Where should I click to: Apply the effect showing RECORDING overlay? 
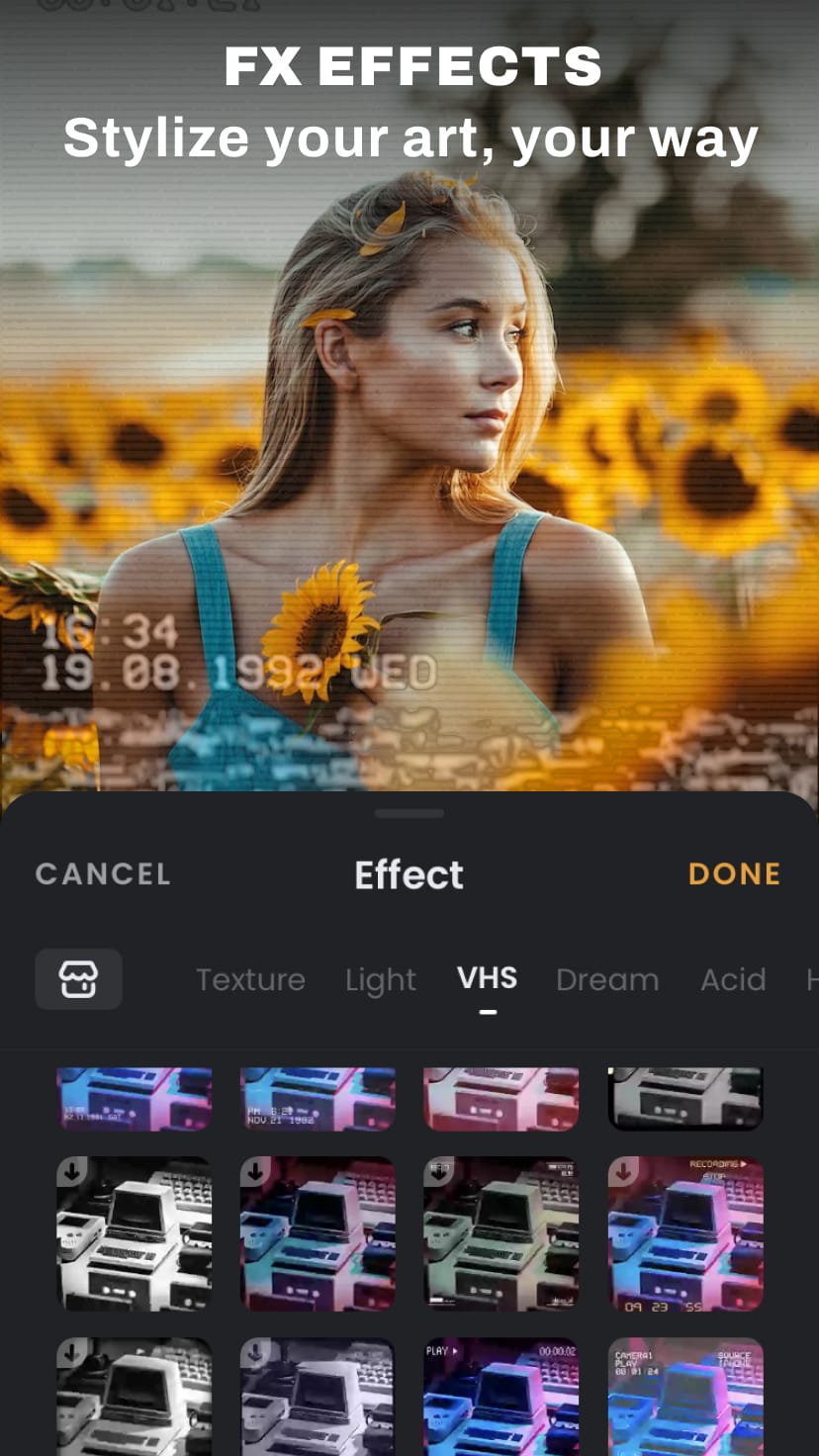click(x=685, y=1234)
